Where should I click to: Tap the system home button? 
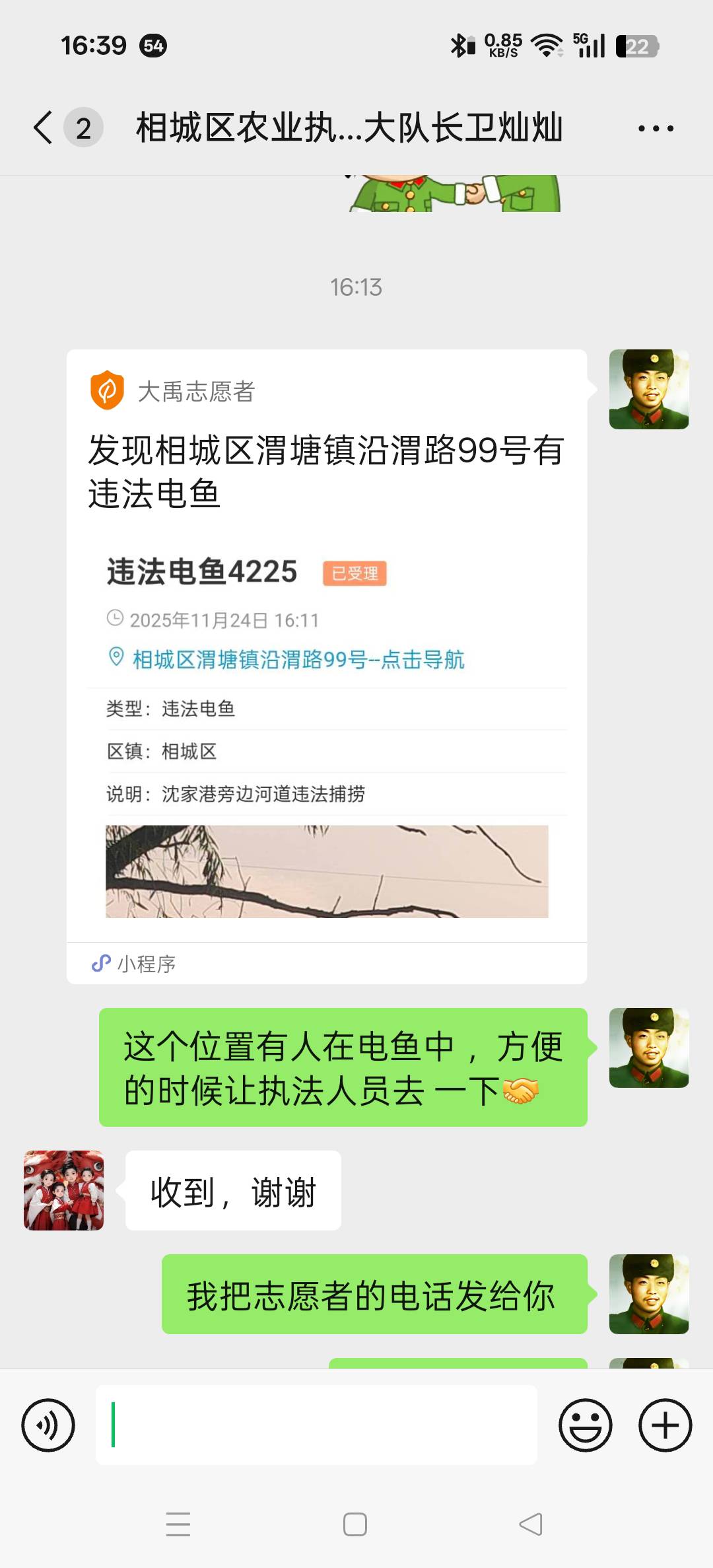(x=355, y=1524)
